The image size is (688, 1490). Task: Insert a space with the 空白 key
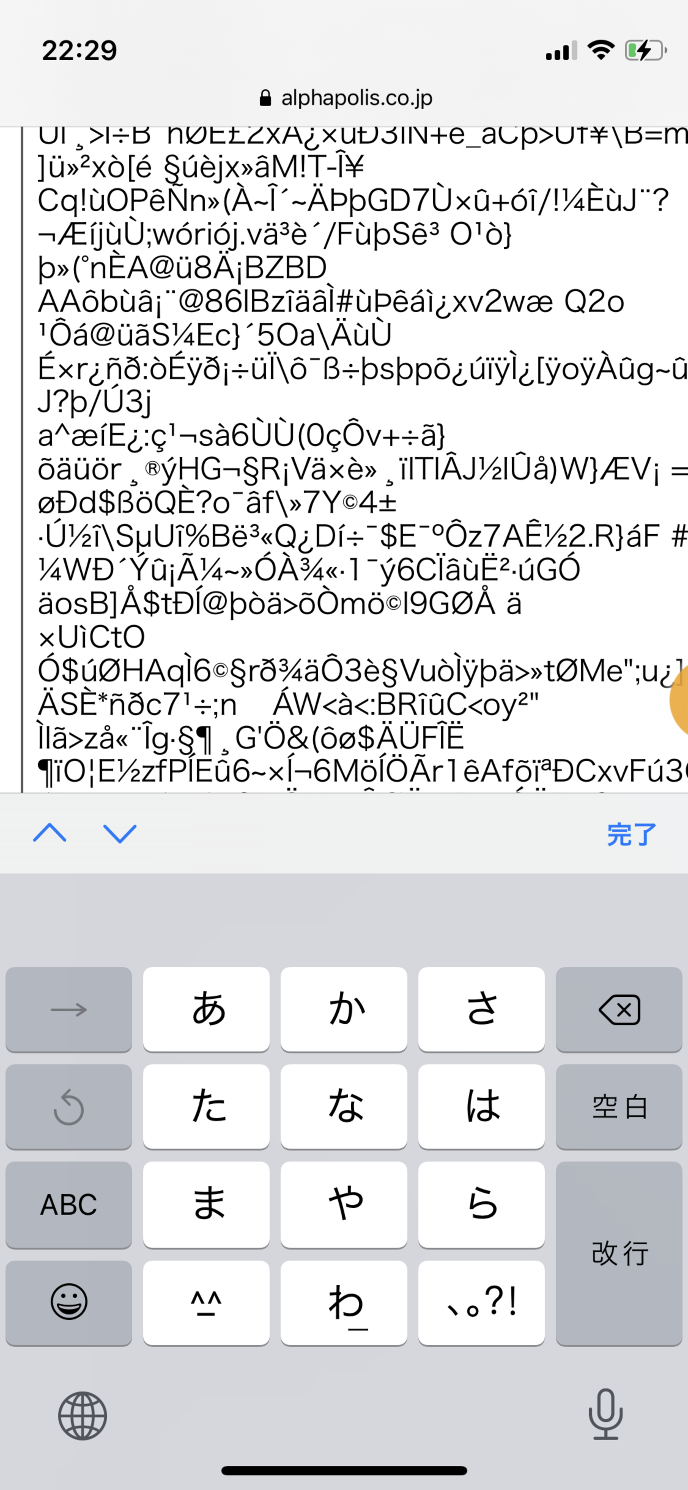point(618,1107)
